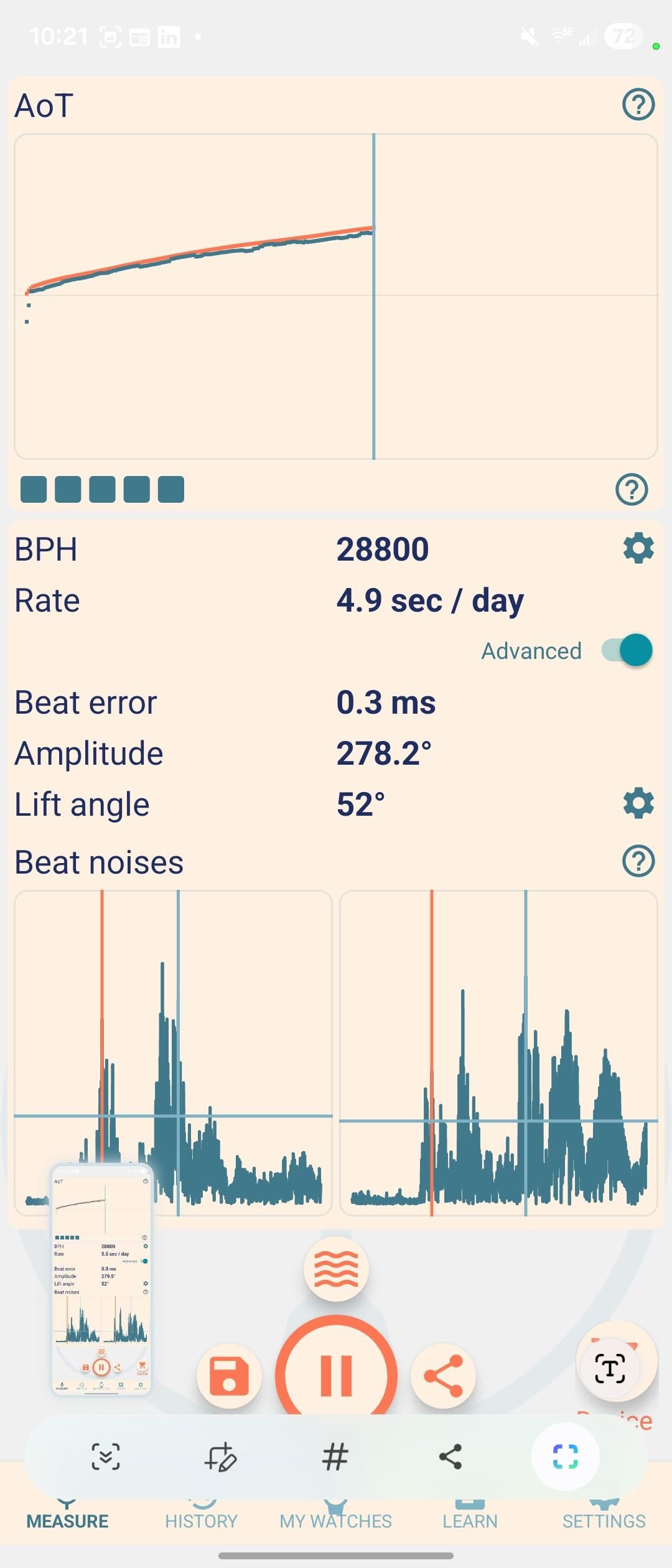Screen dimensions: 672x1568
Task: Open the Learn tab
Action: click(470, 1521)
